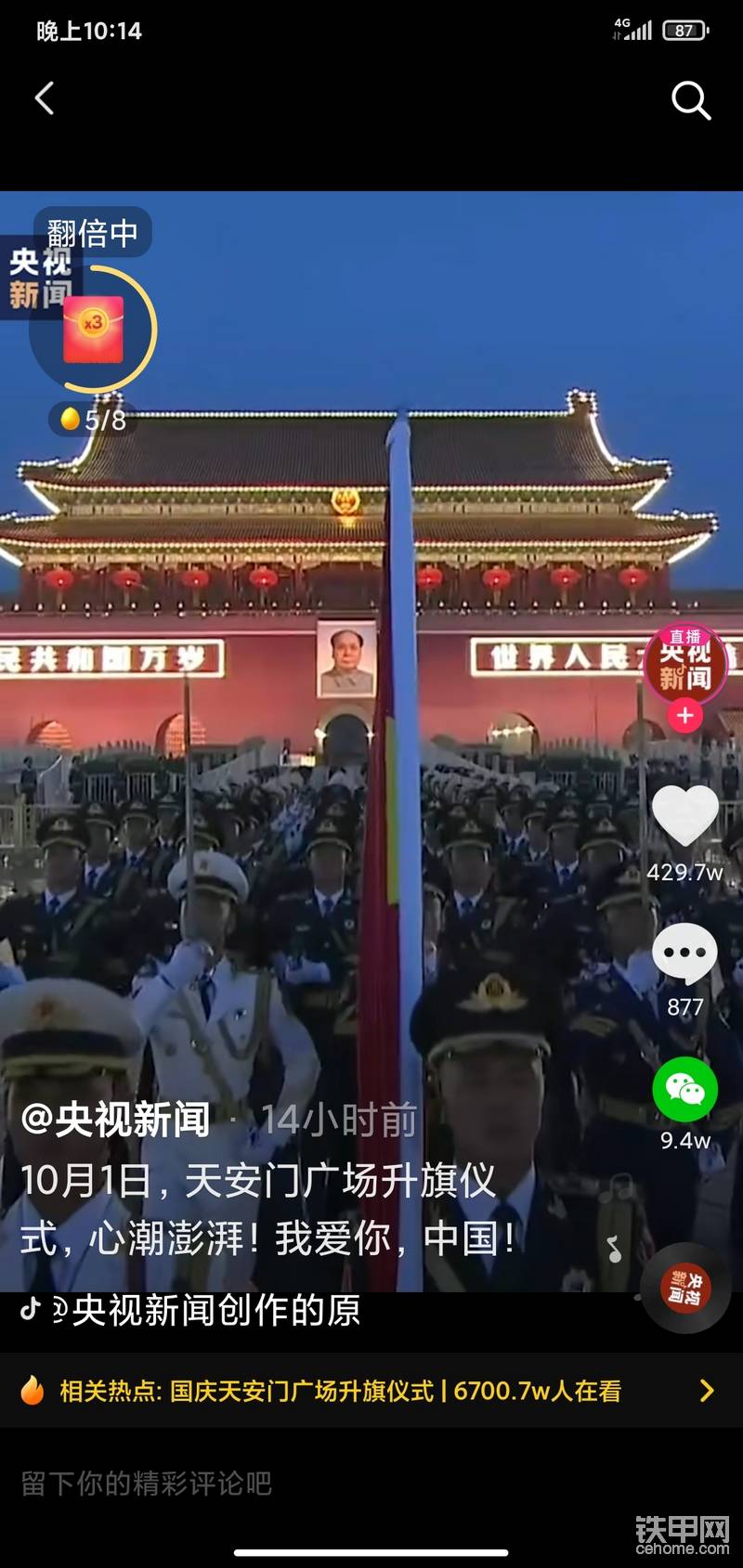The image size is (743, 1568).
Task: Open 央视新闻 live avatar
Action: point(685,664)
